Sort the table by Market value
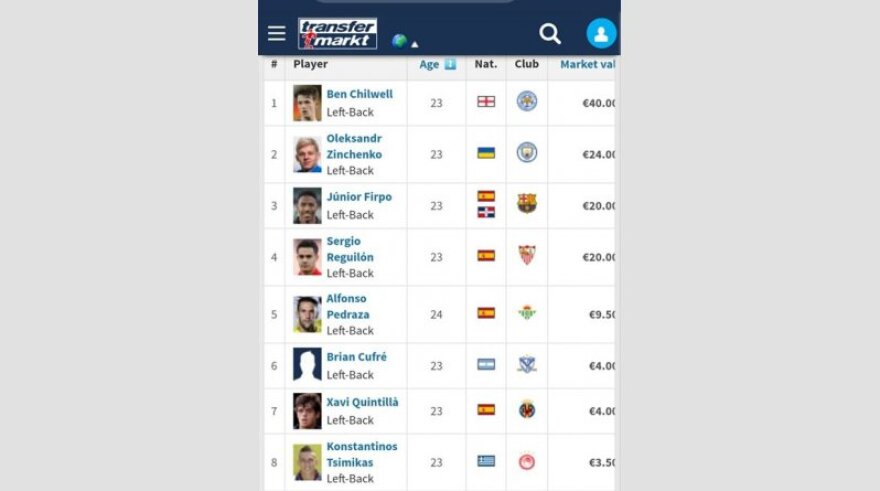880x491 pixels. click(588, 64)
